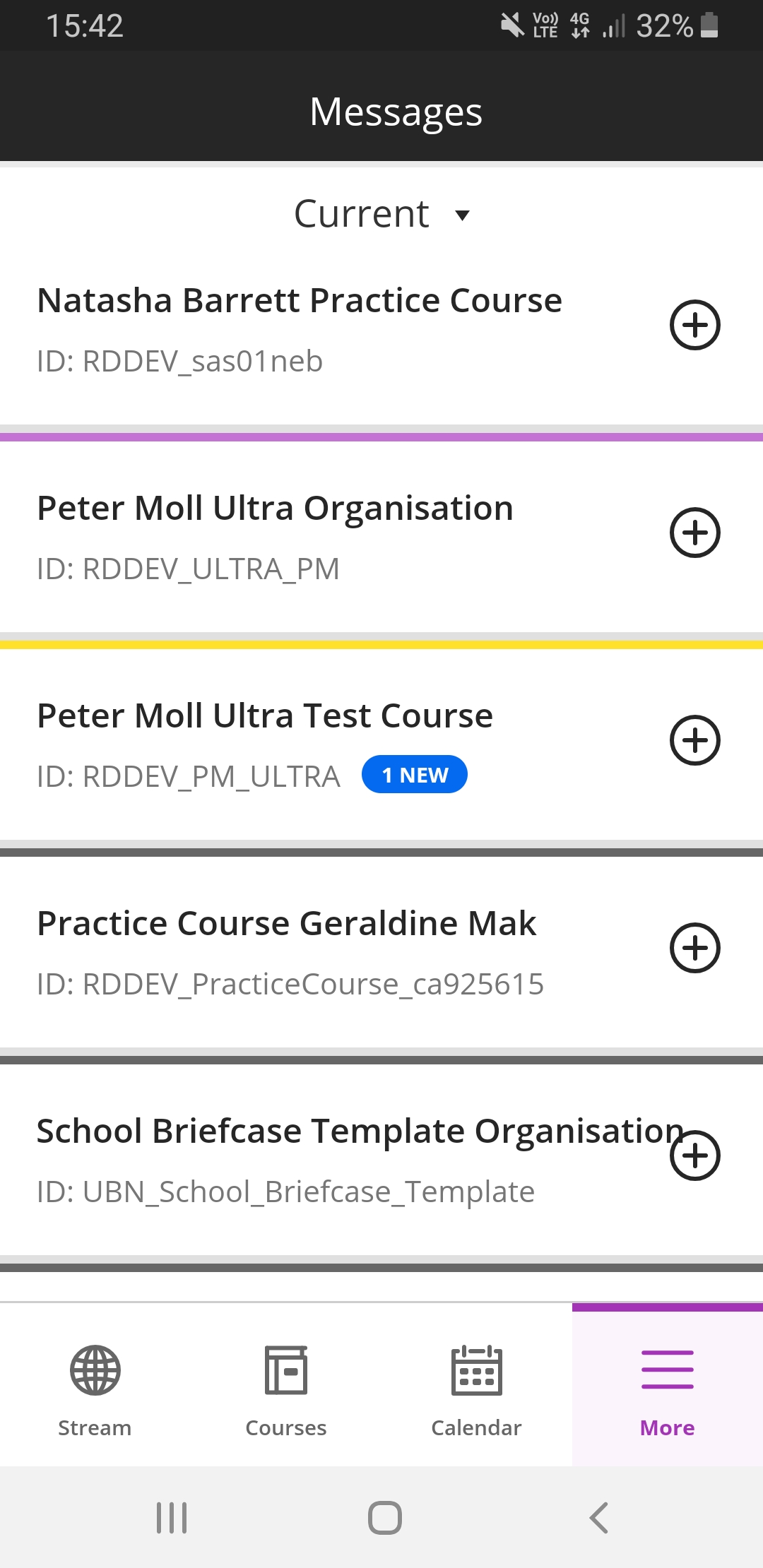The image size is (763, 1568).
Task: Create new message in Natasha Barrett Practice Course
Action: [x=695, y=325]
